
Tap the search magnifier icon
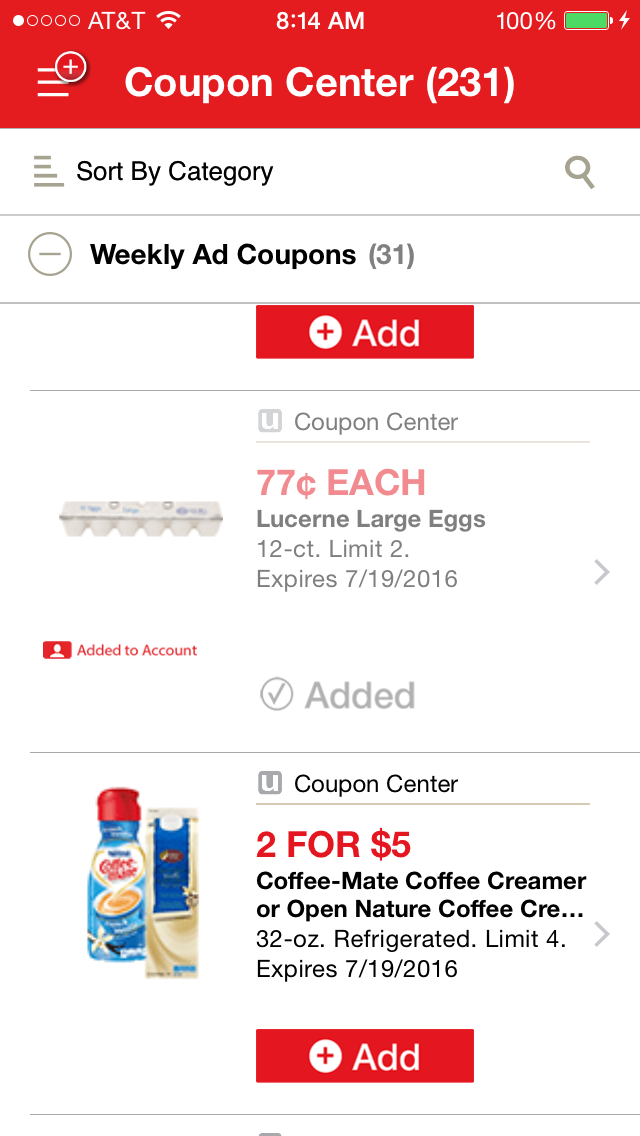tap(580, 172)
